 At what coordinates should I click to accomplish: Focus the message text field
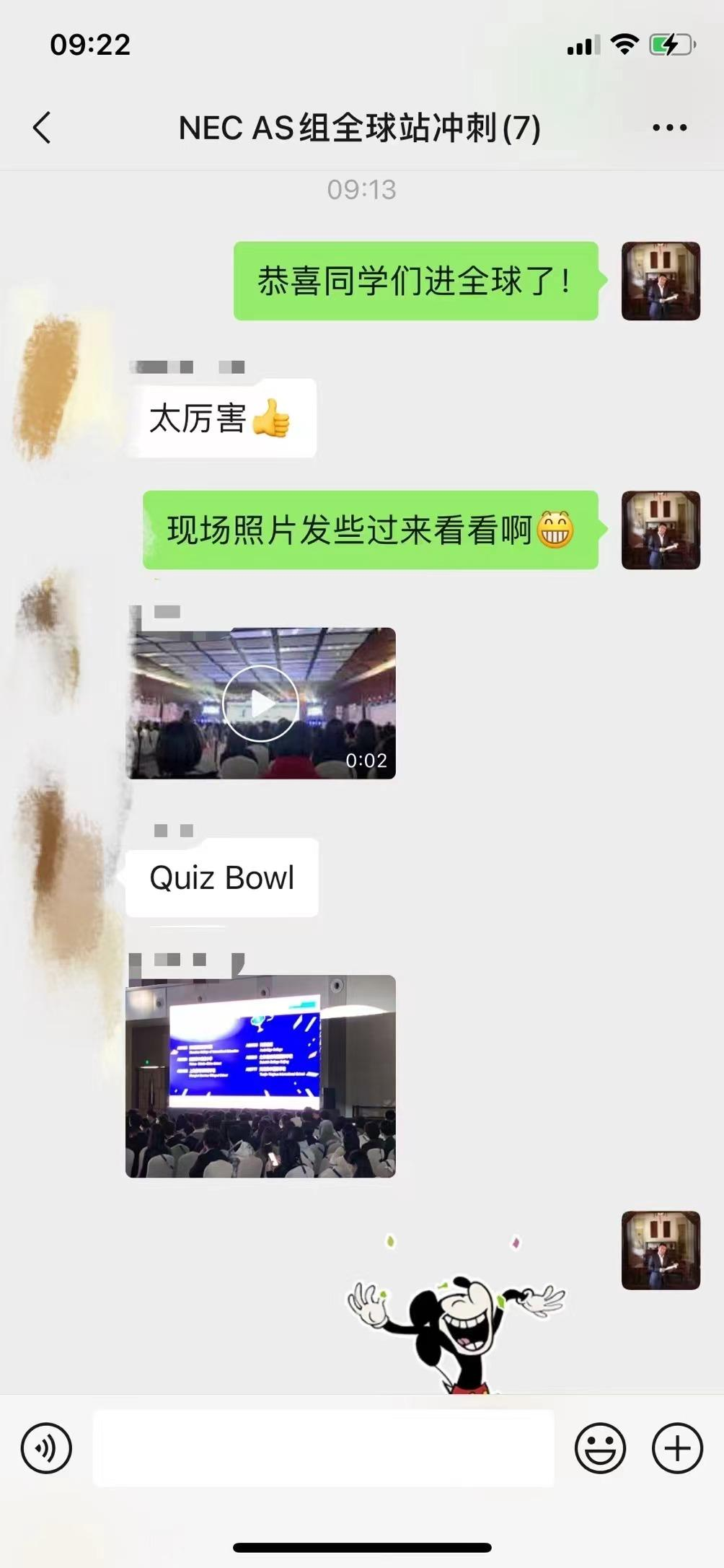pyautogui.click(x=323, y=1447)
